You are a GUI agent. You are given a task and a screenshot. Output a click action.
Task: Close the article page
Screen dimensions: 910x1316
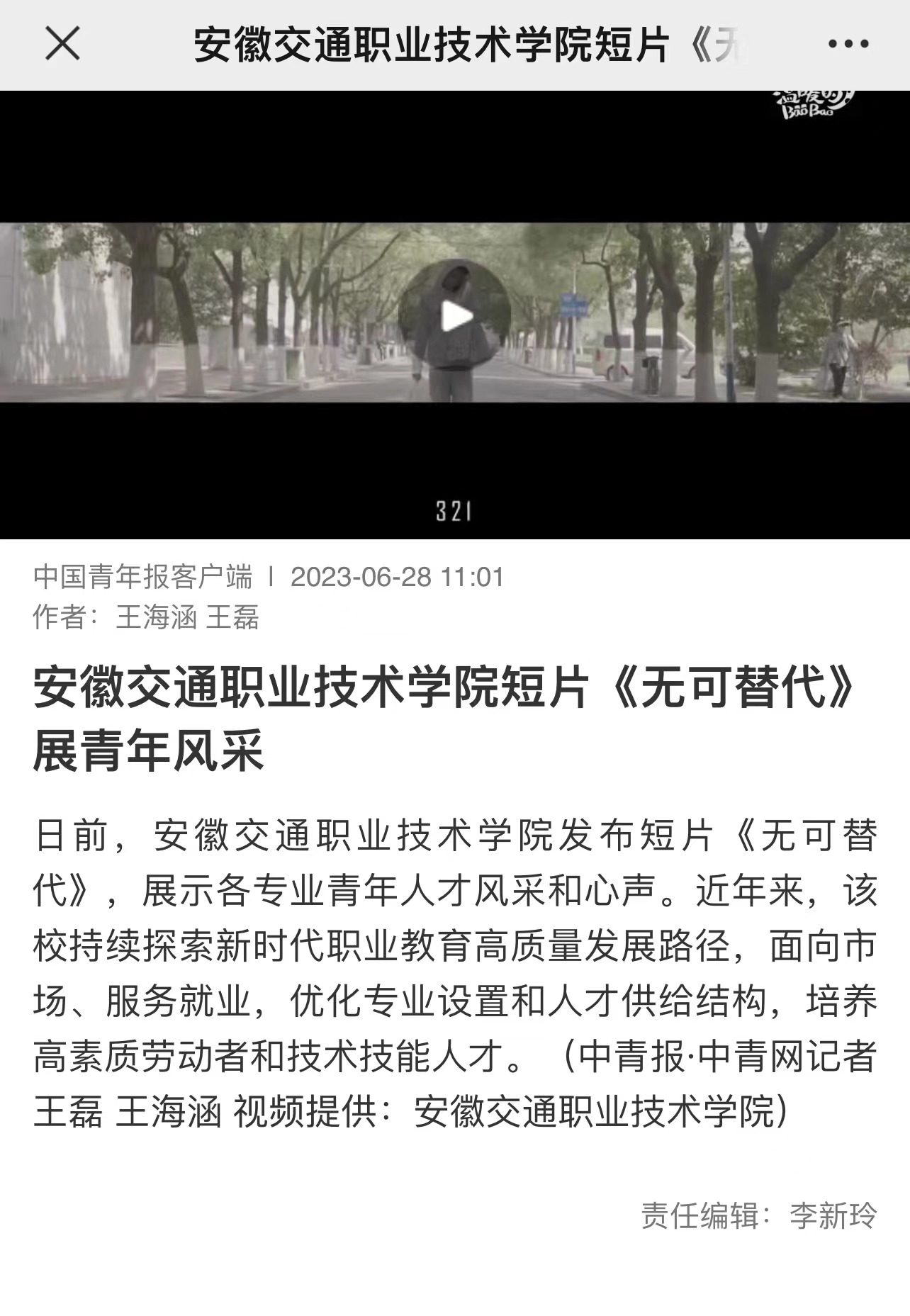coord(62,44)
